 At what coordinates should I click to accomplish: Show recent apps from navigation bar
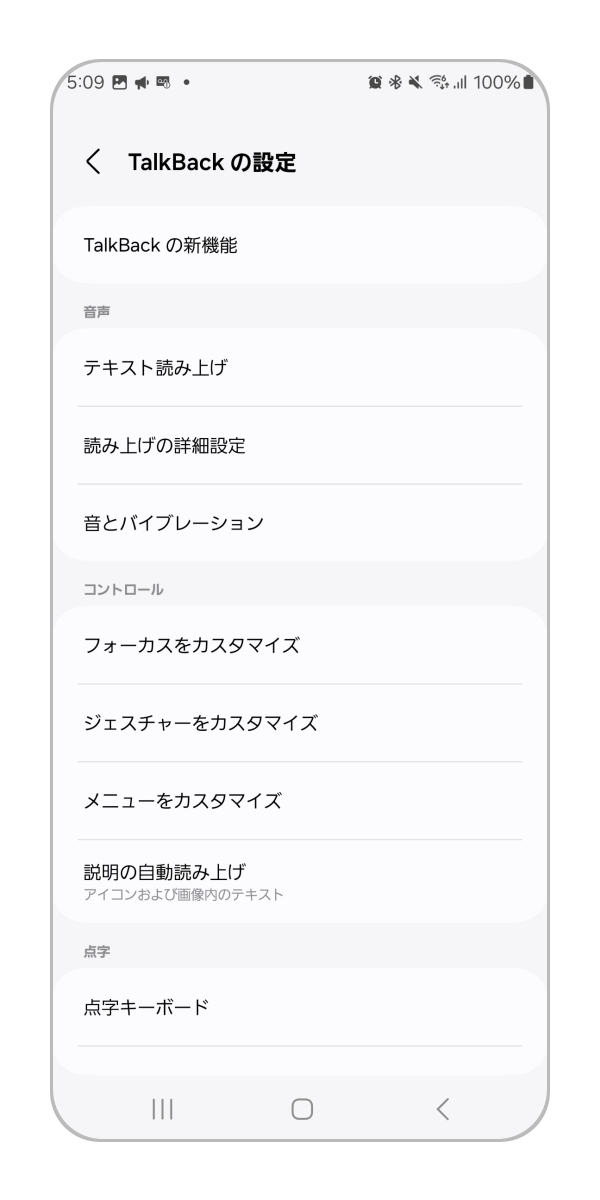pyautogui.click(x=162, y=1108)
